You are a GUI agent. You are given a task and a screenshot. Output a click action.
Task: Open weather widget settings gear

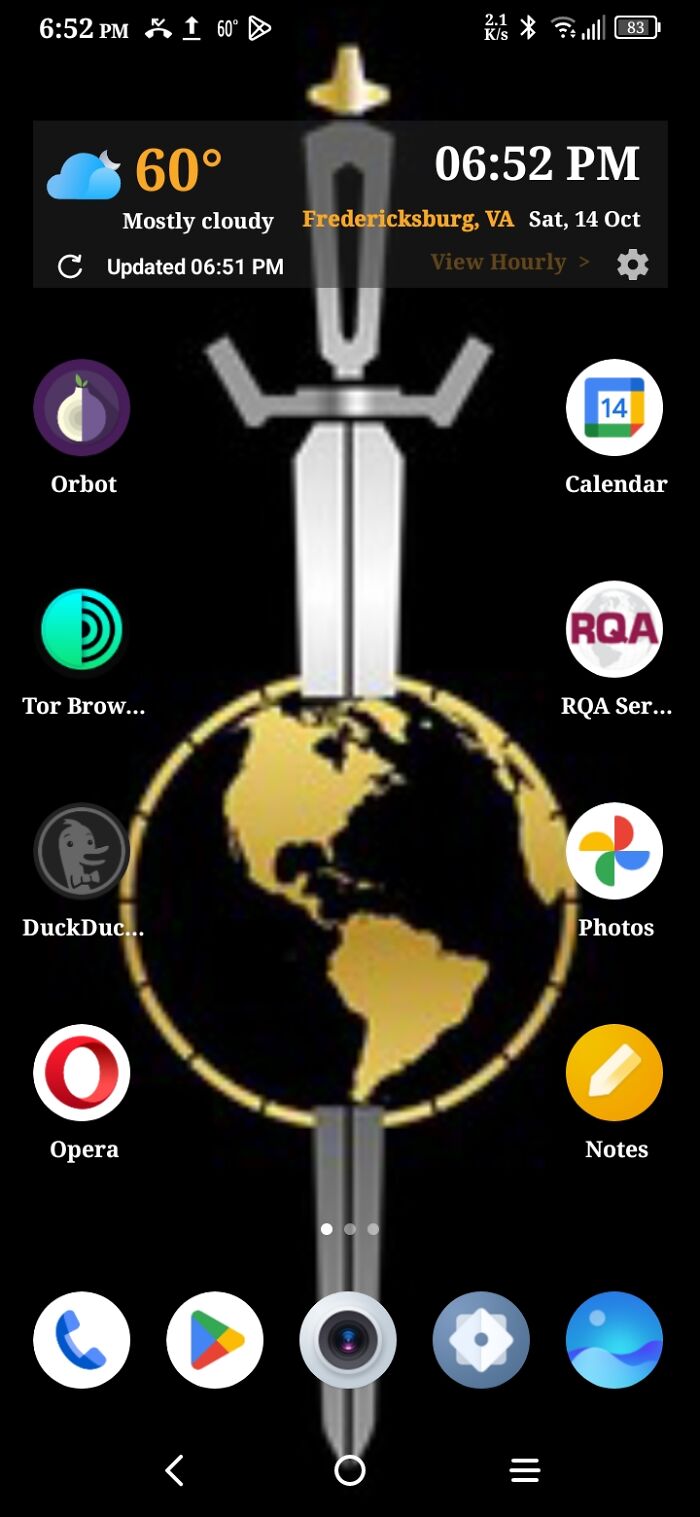(x=632, y=265)
